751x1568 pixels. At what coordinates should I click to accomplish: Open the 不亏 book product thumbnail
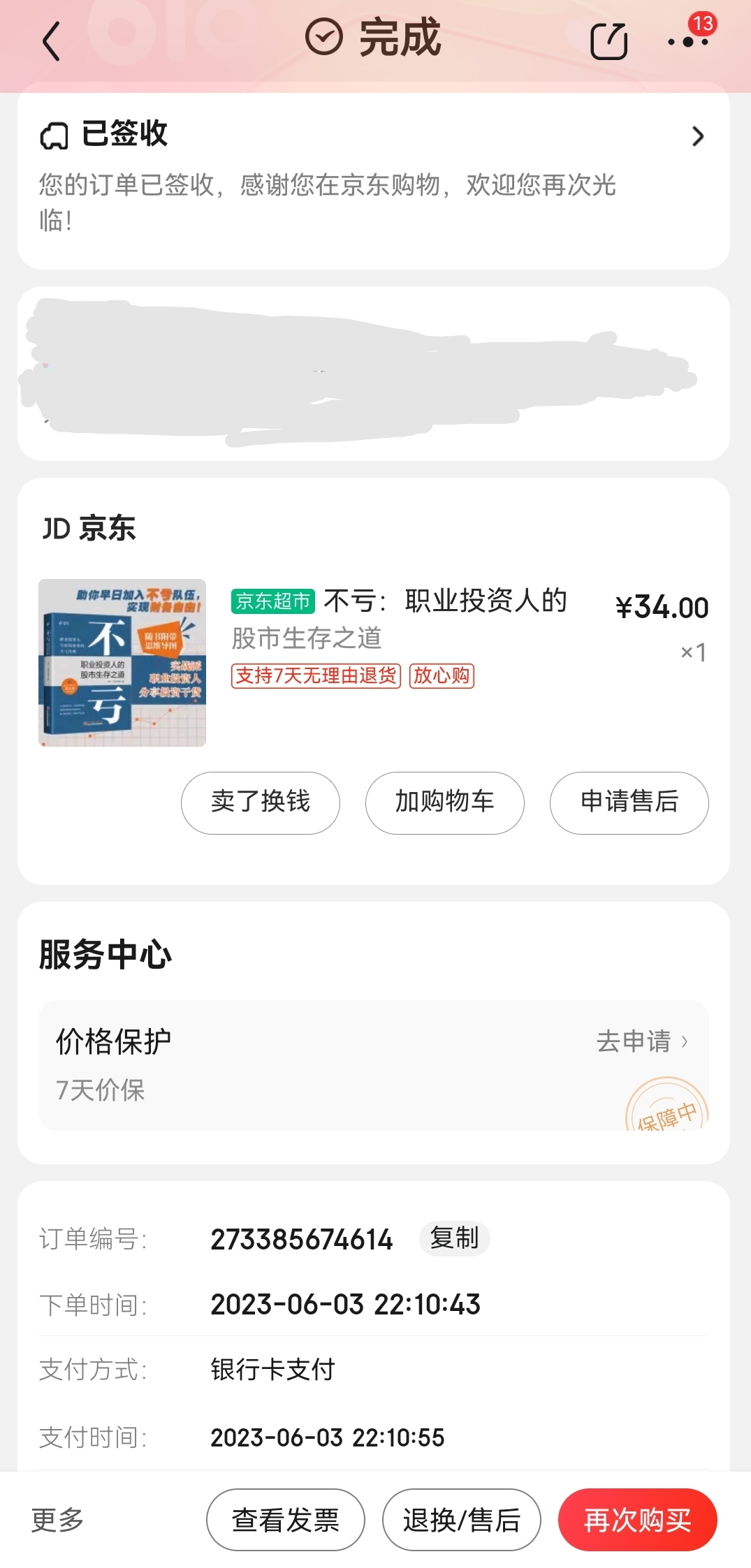click(122, 662)
